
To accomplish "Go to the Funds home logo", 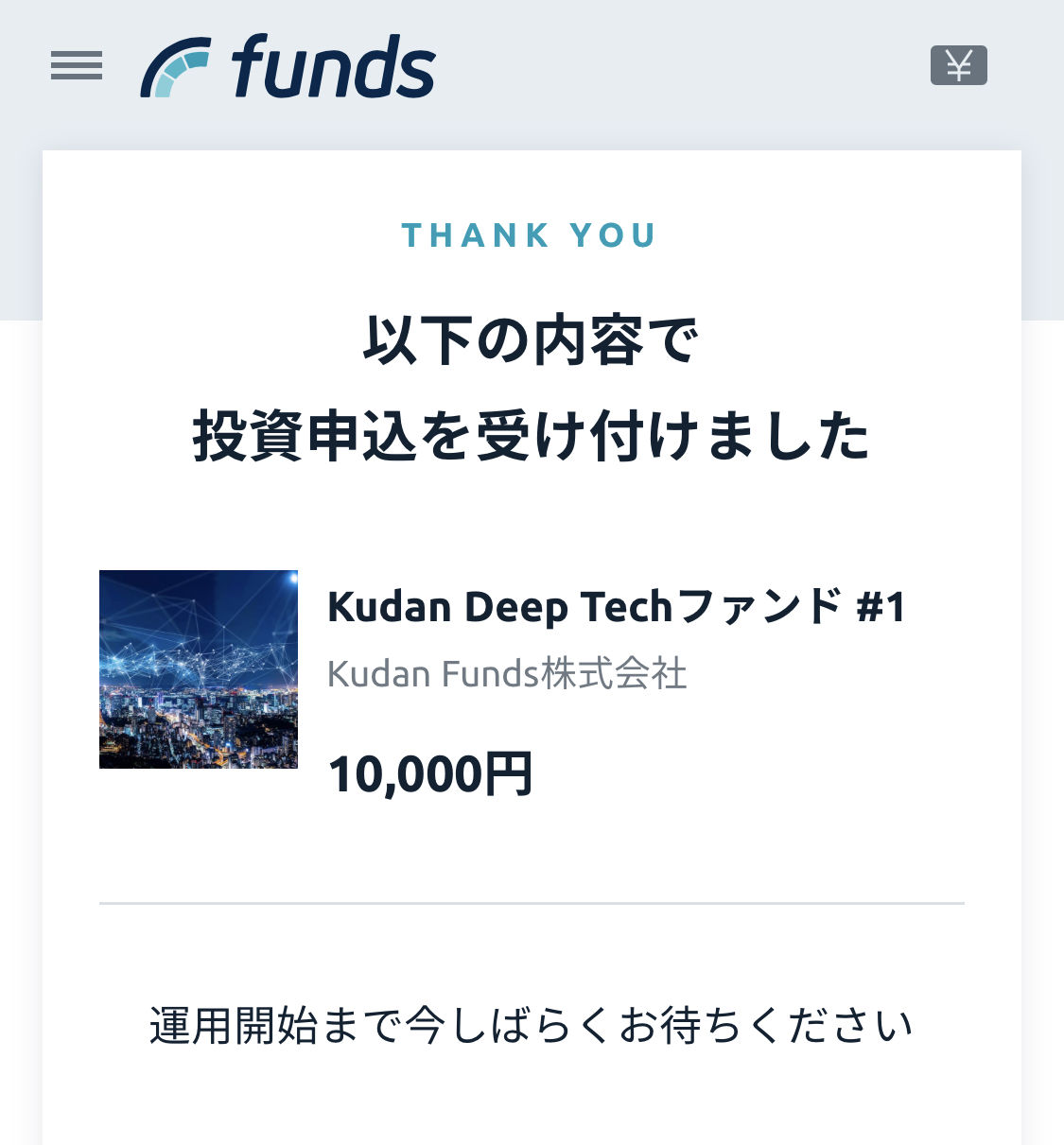I will 288,66.
